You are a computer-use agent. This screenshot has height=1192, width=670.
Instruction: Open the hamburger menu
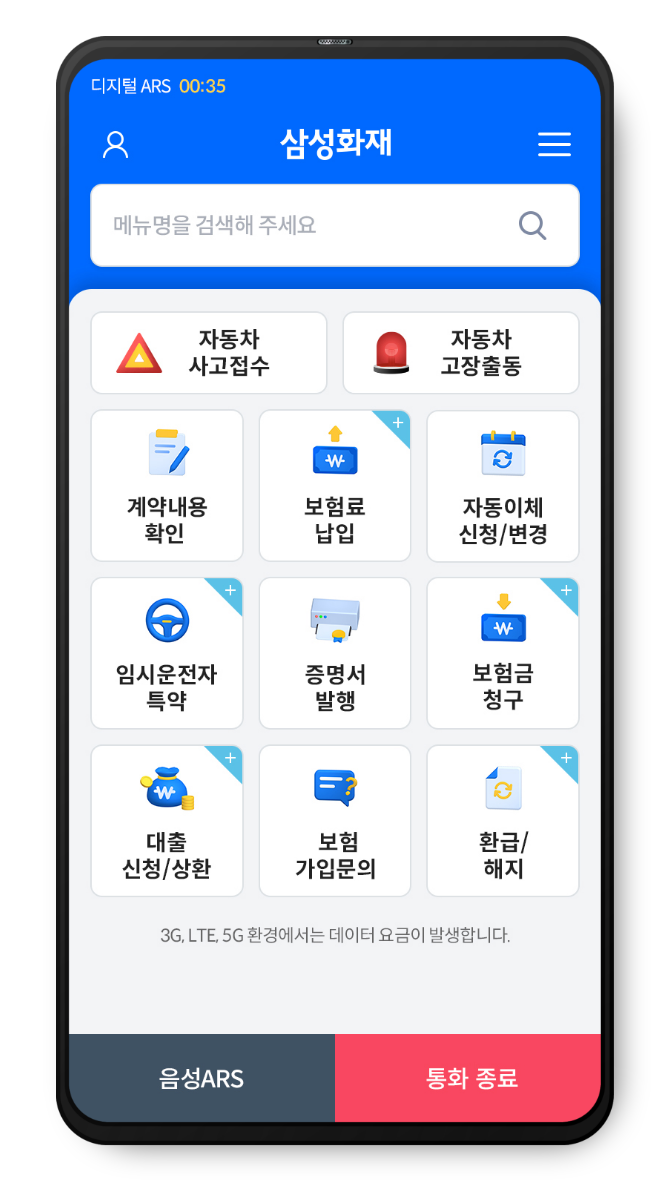[554, 145]
